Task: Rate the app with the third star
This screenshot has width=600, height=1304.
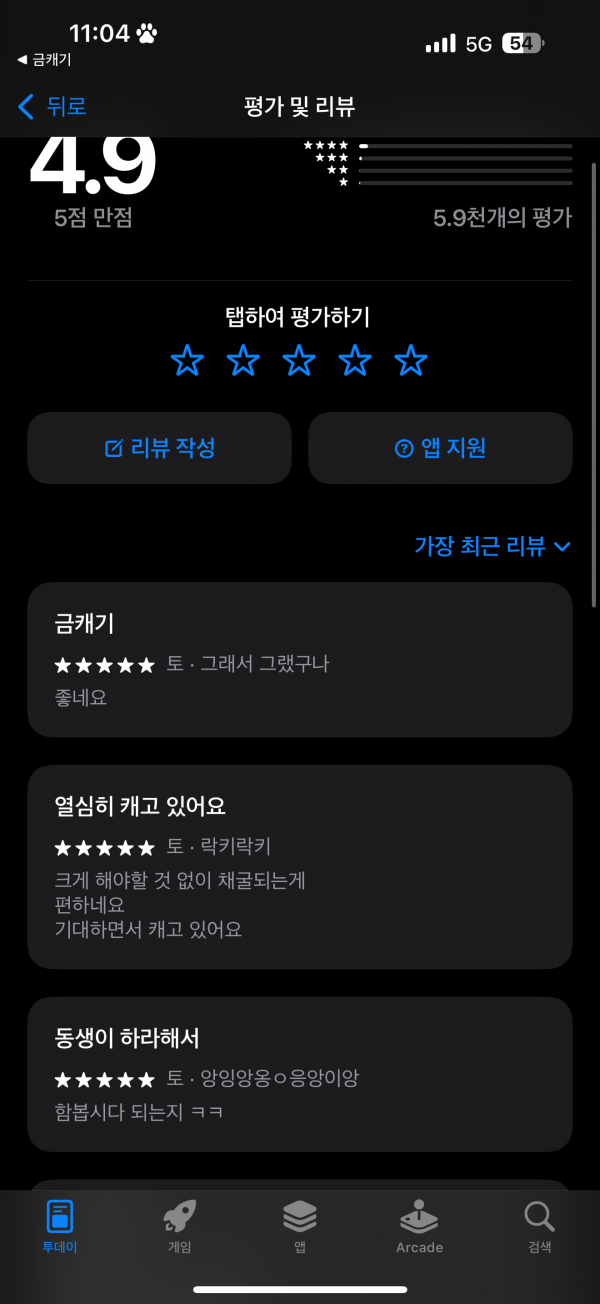Action: (x=299, y=360)
